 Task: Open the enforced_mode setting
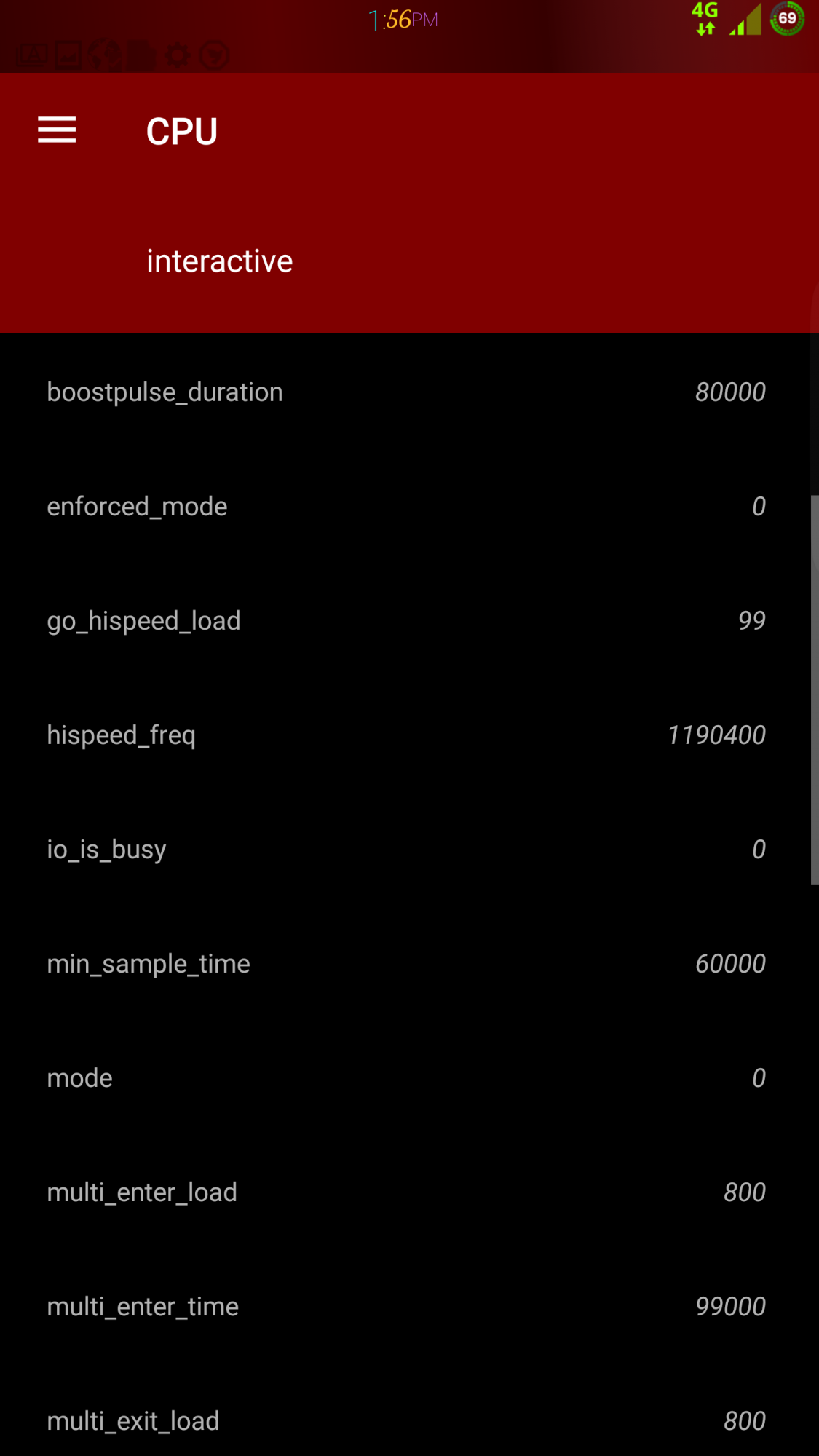[x=405, y=507]
